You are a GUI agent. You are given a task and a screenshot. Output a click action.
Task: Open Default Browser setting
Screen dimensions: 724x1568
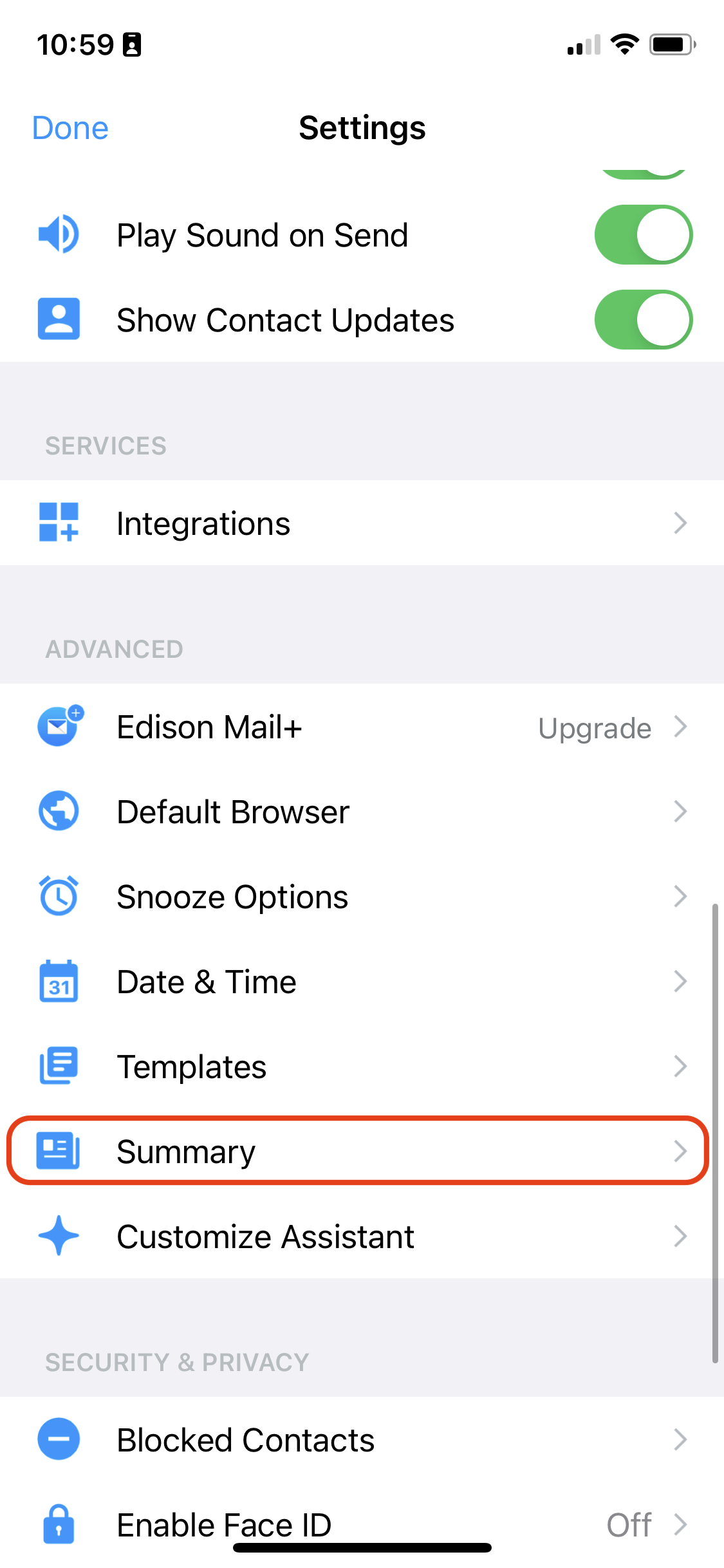coord(362,812)
